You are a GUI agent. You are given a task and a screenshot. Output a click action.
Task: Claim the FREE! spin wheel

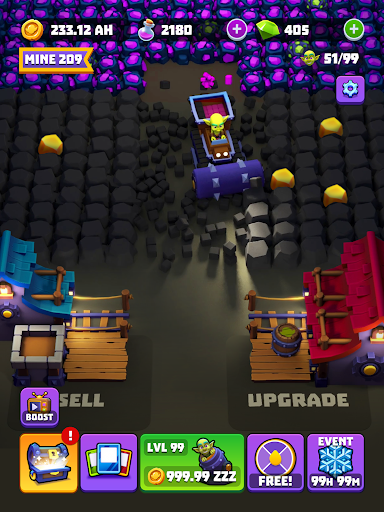tap(275, 463)
